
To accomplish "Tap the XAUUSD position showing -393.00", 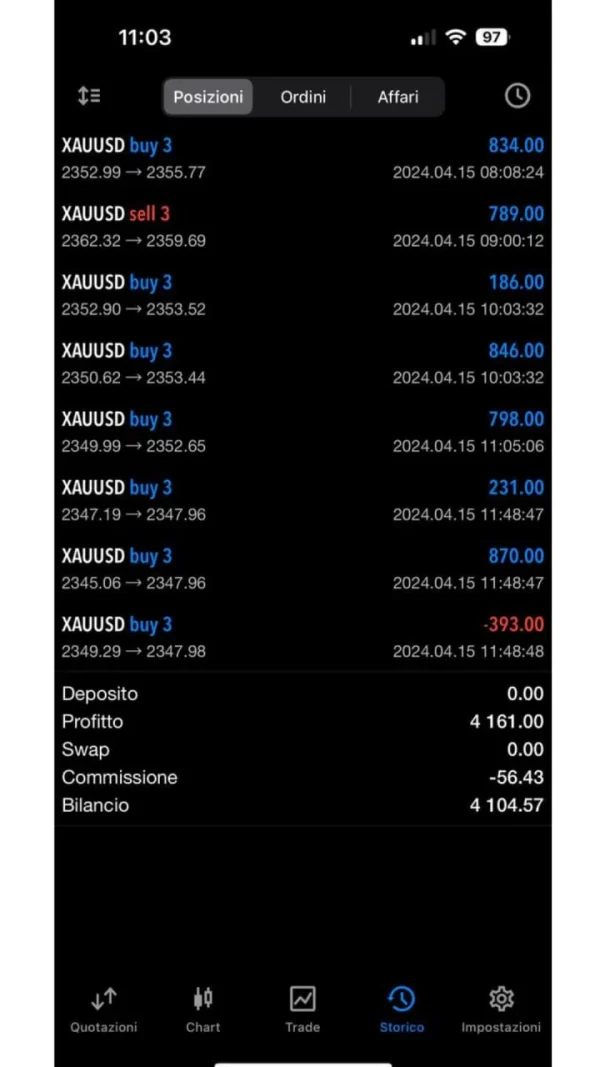I will [x=302, y=637].
